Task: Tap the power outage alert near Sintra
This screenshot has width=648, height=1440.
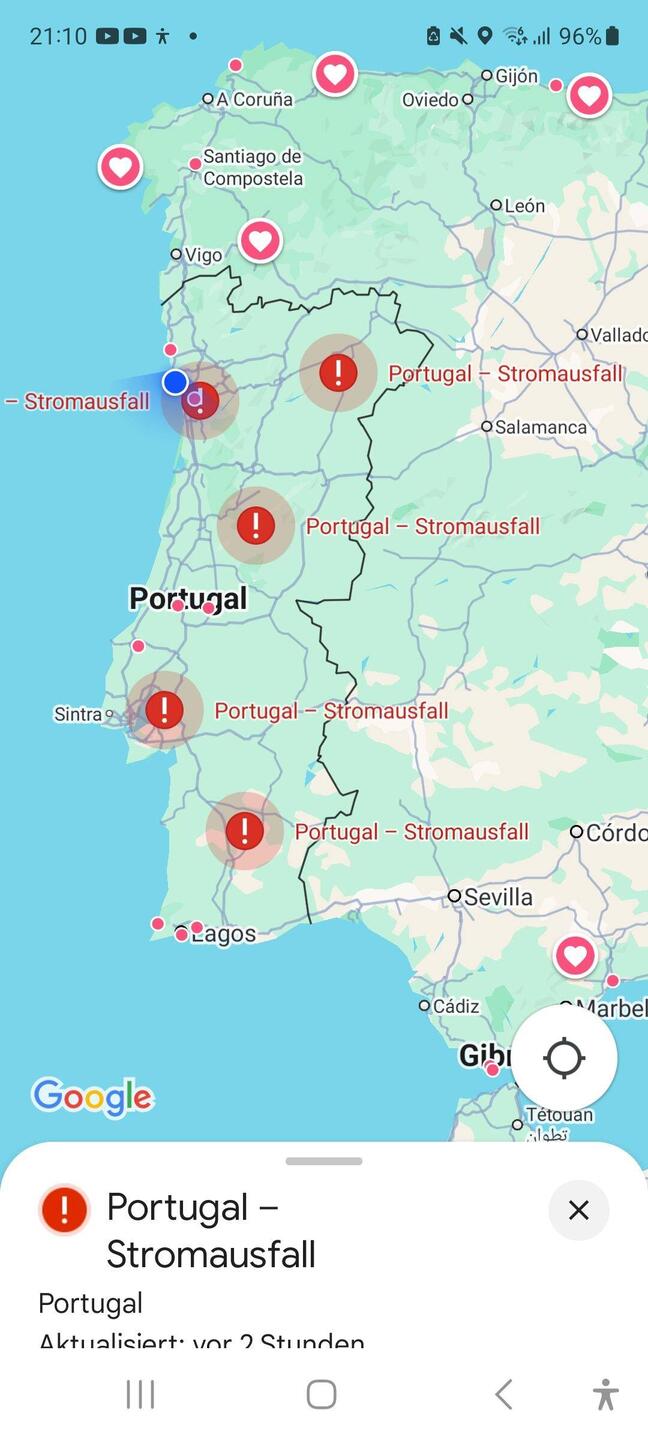Action: click(164, 710)
